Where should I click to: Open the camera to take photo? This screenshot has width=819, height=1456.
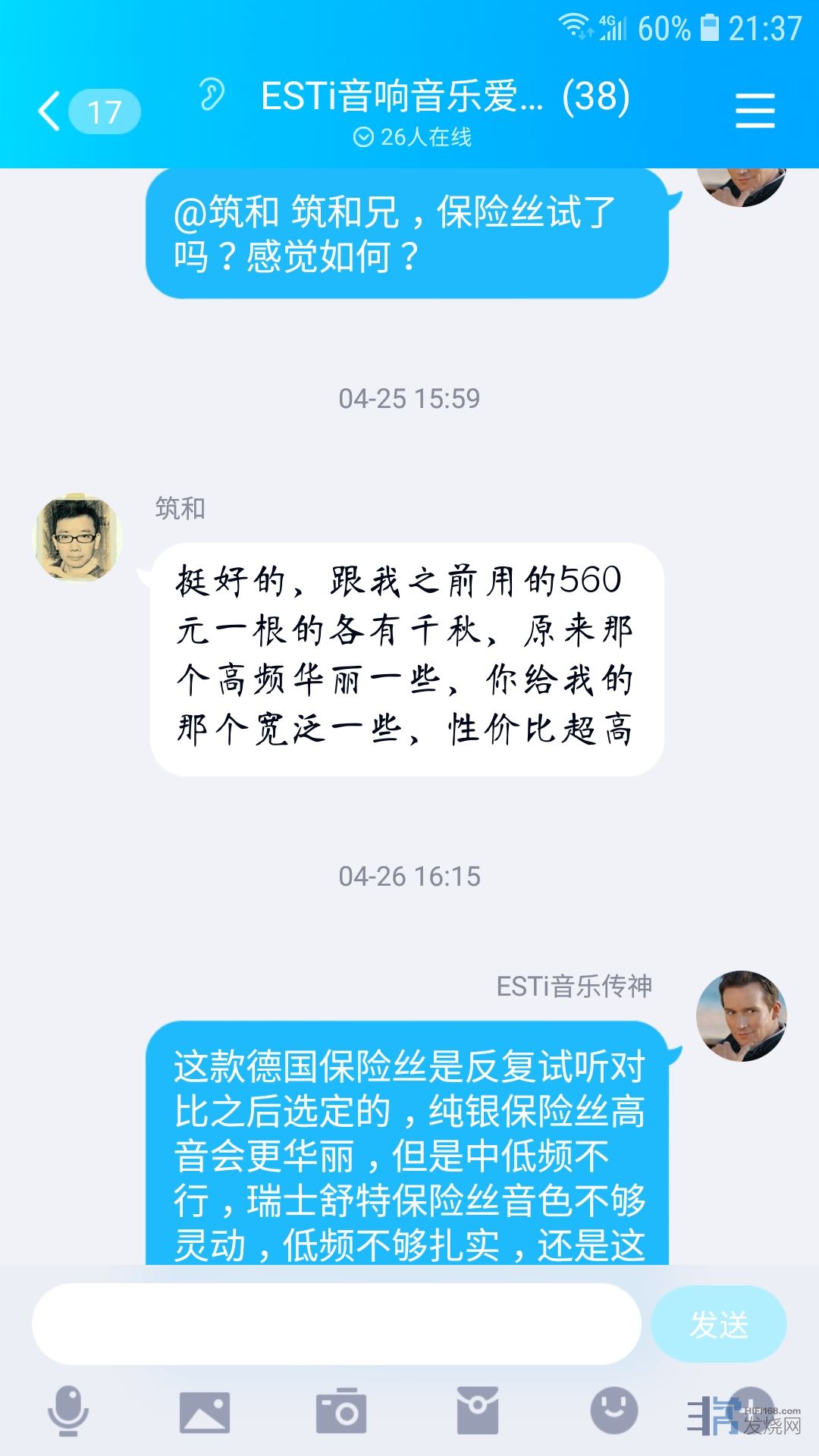[x=340, y=1411]
